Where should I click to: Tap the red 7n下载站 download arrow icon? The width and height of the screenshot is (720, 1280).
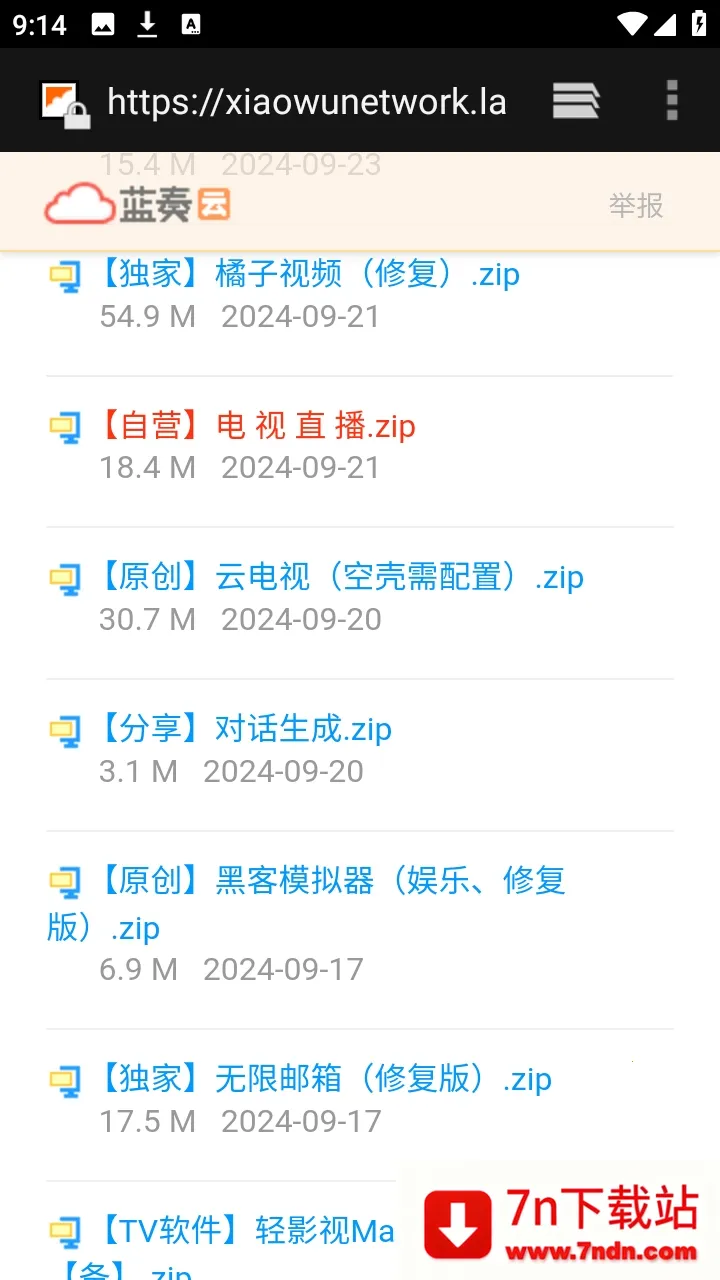coord(457,1220)
